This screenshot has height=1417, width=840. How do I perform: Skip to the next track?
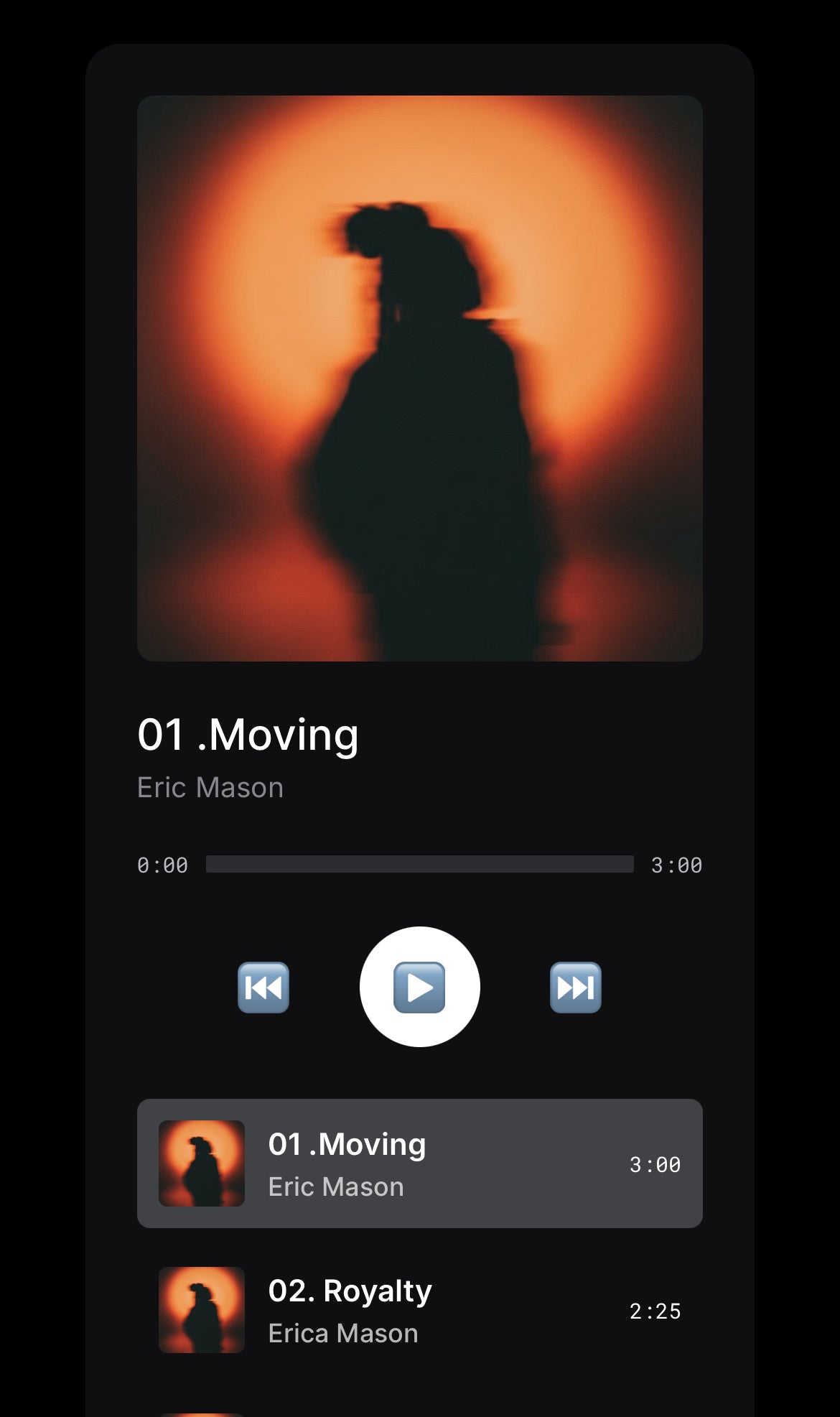575,988
